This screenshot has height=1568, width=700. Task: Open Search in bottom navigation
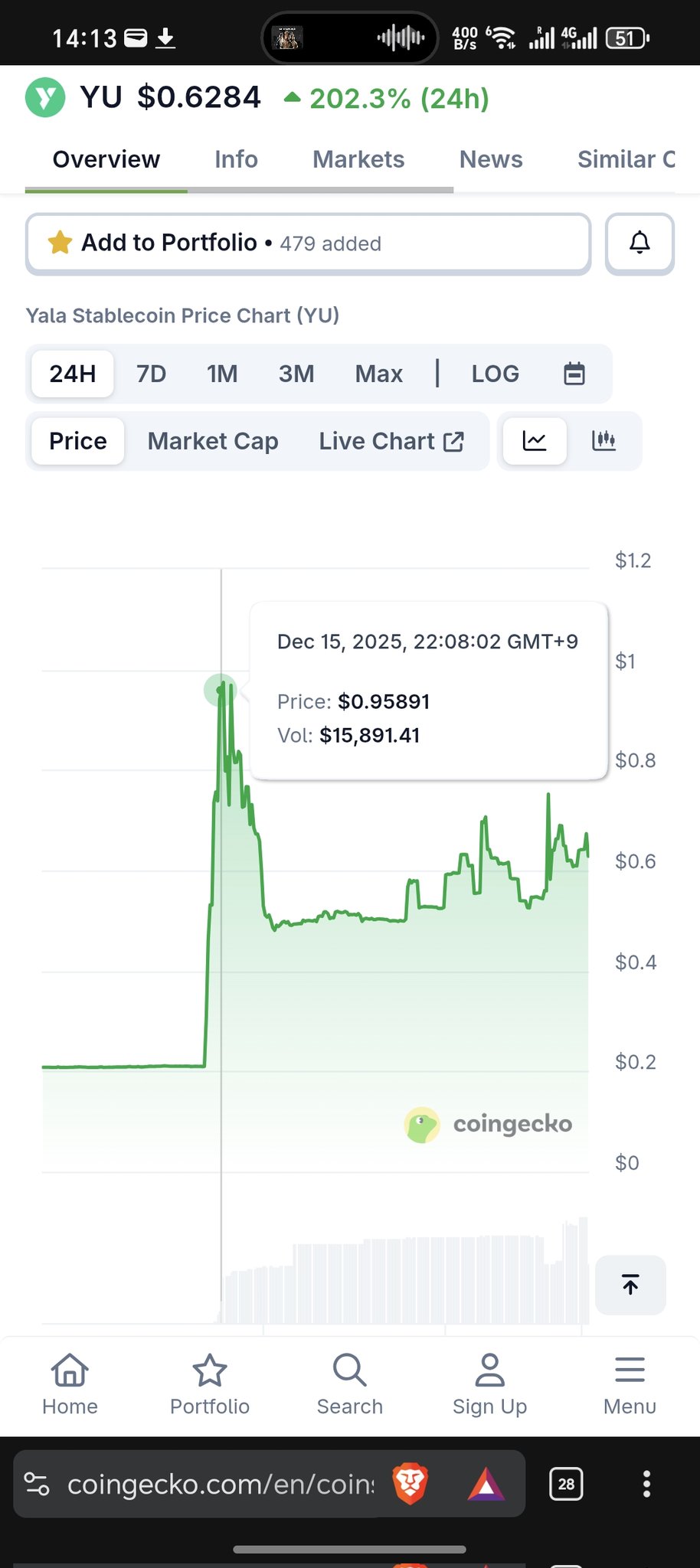[x=350, y=1384]
